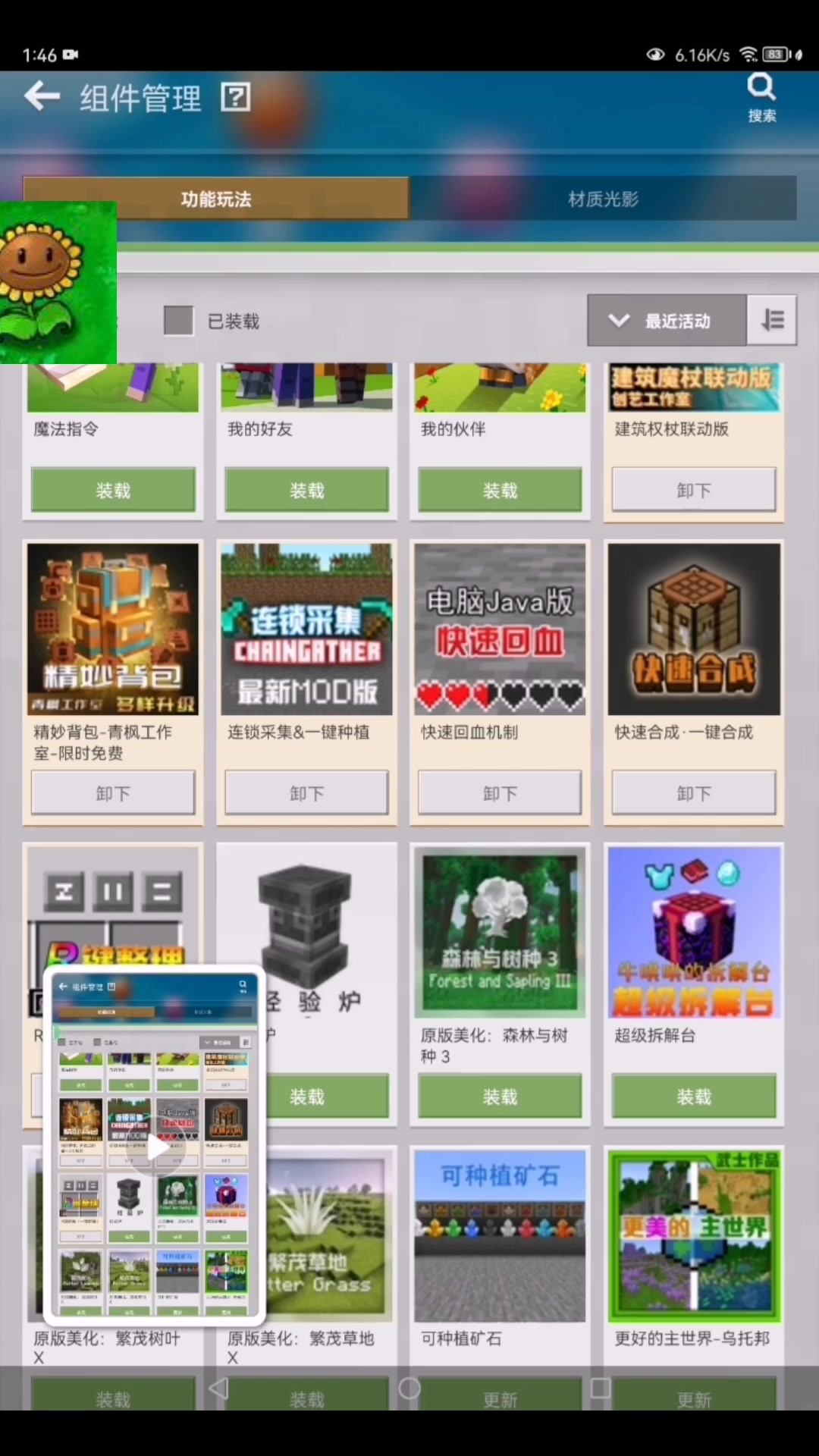Unload 快速回血机制
Viewport: 819px width, 1456px height.
point(500,793)
